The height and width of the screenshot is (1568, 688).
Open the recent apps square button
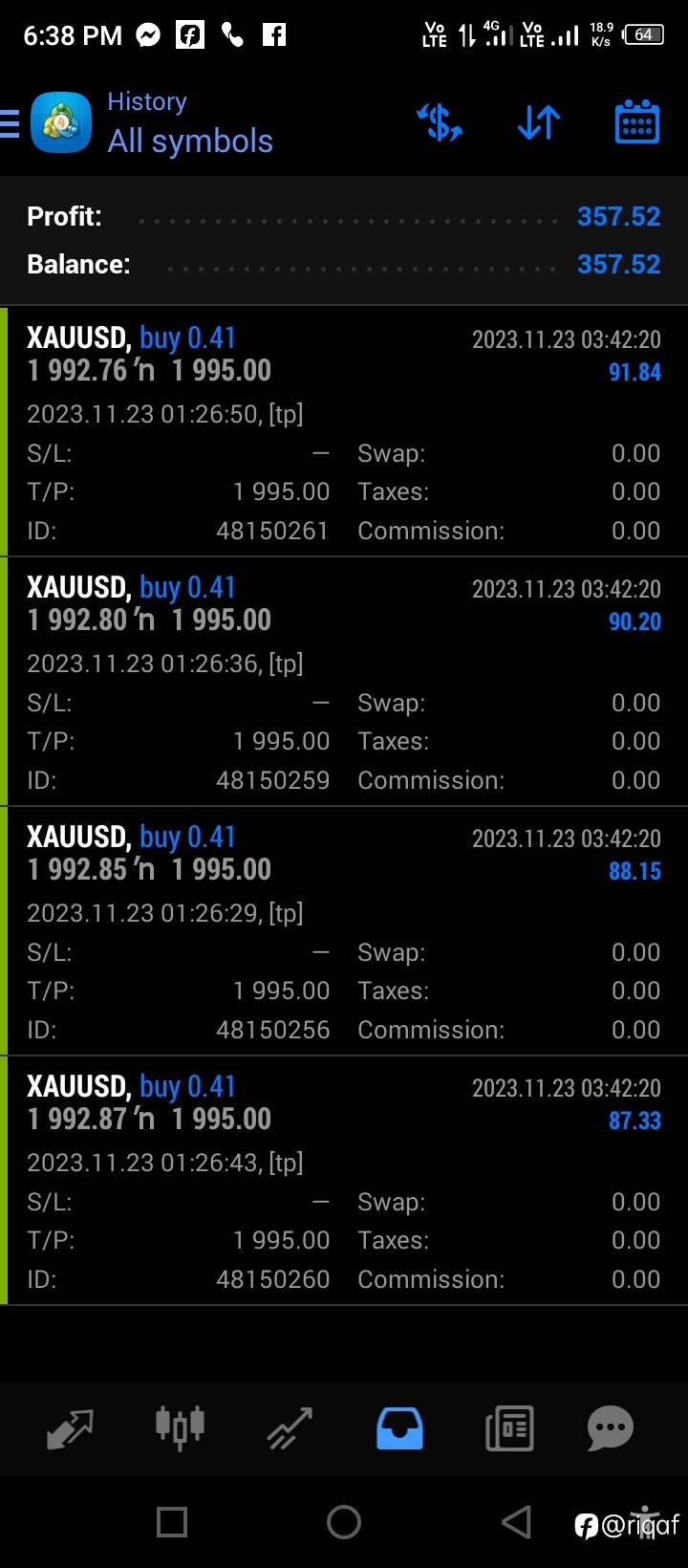(x=172, y=1522)
